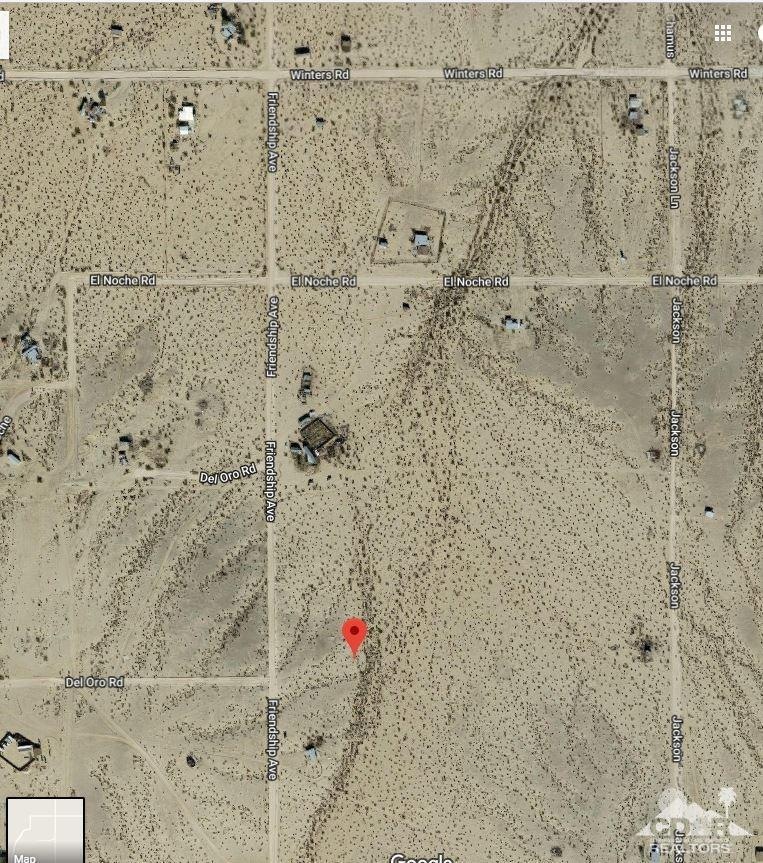Switch to the Map view thumbnail
763x863 pixels.
[45, 829]
